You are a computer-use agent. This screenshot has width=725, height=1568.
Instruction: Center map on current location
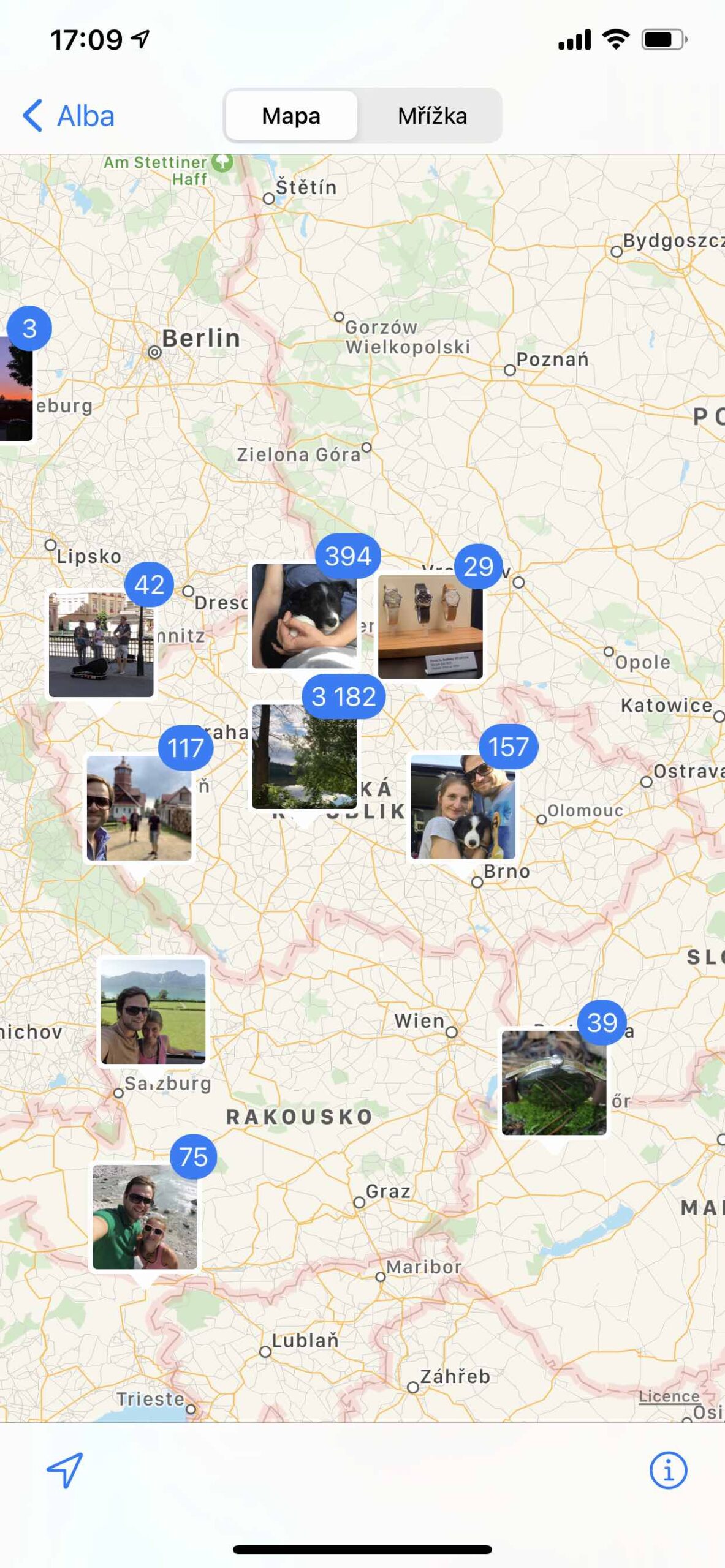pos(64,1470)
